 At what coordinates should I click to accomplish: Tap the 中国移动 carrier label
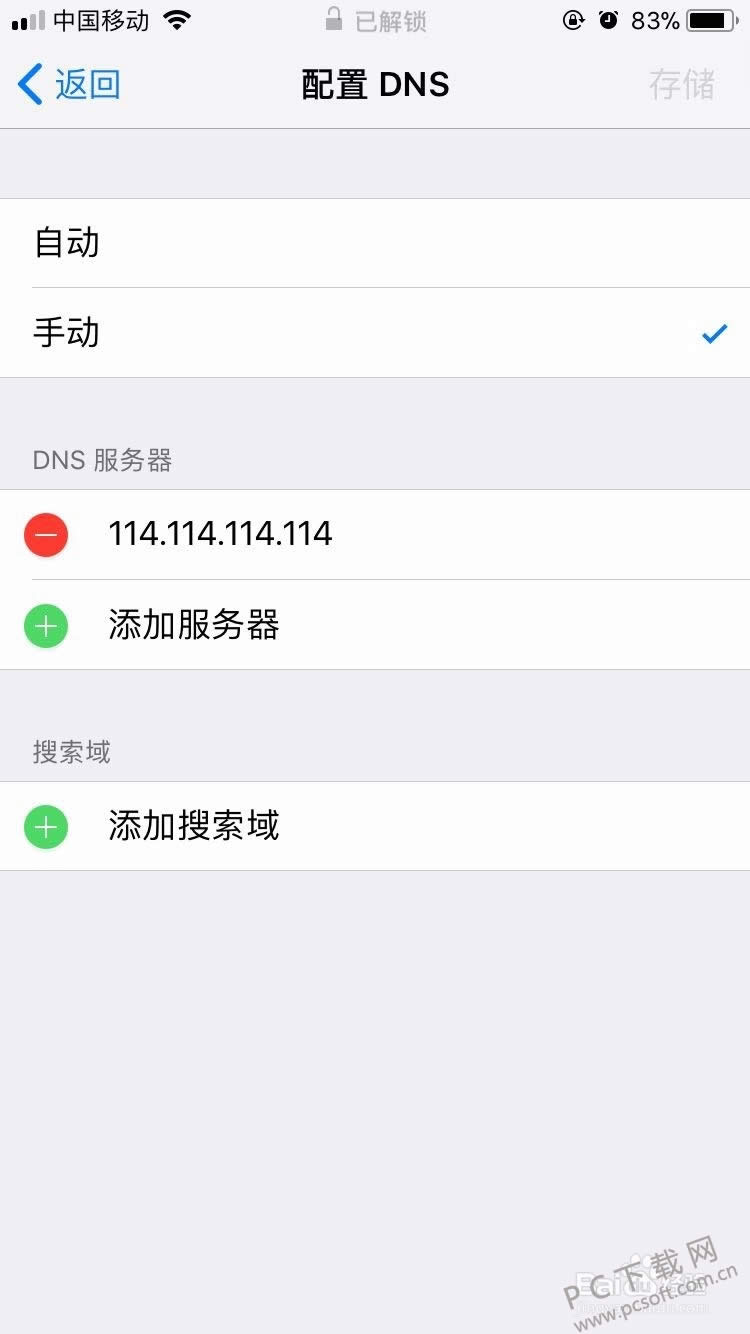[100, 18]
